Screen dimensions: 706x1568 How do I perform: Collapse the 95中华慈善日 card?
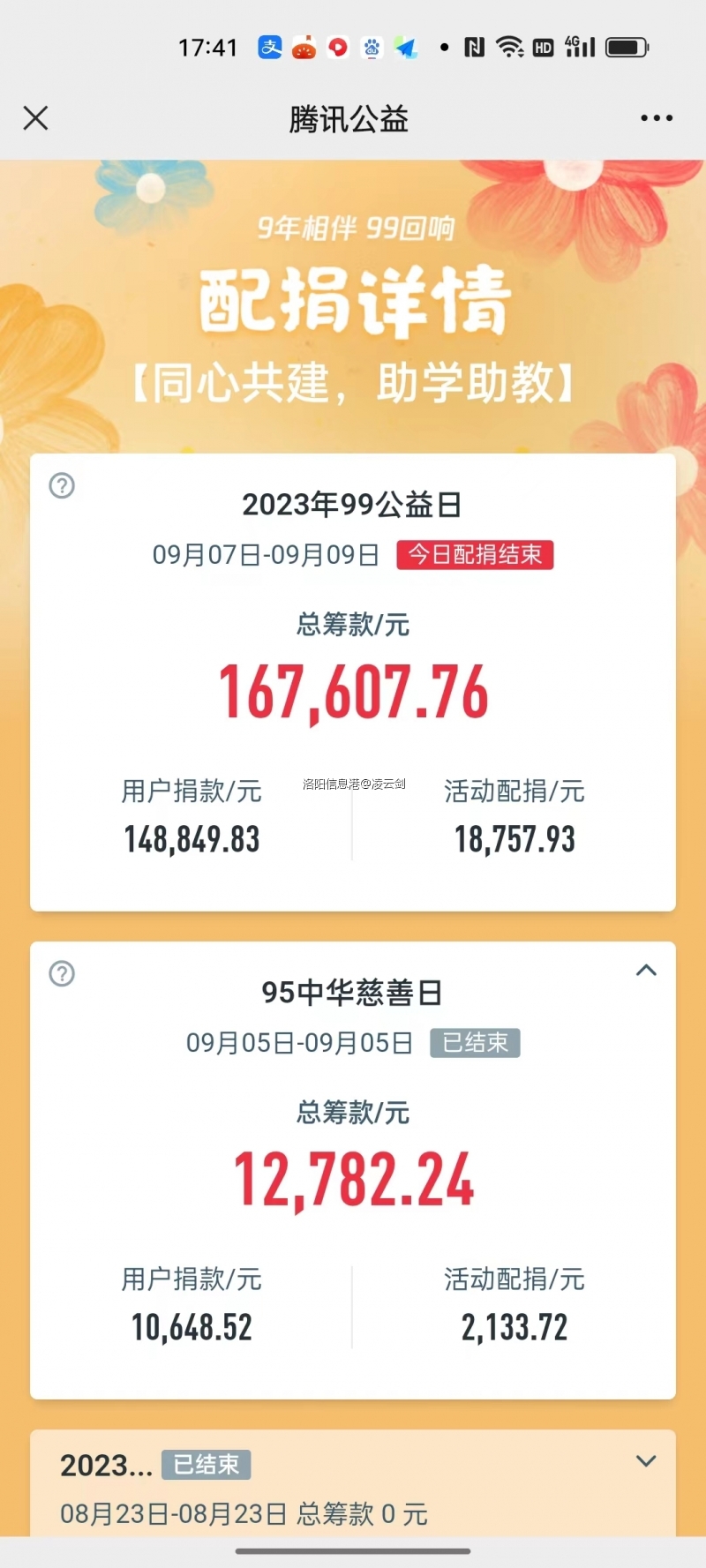click(x=646, y=971)
